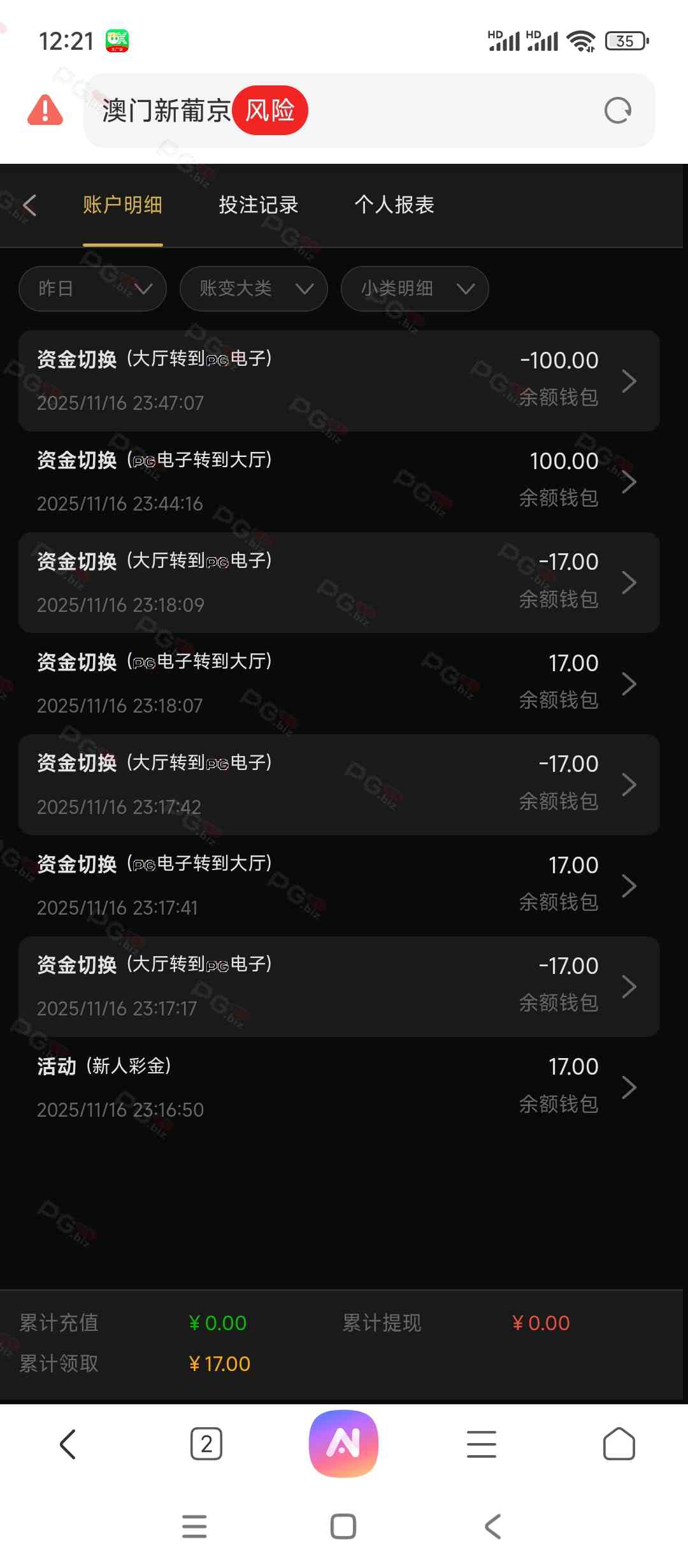Open the browser menu with three lines
Viewport: 688px width, 1568px height.
pyautogui.click(x=482, y=1444)
